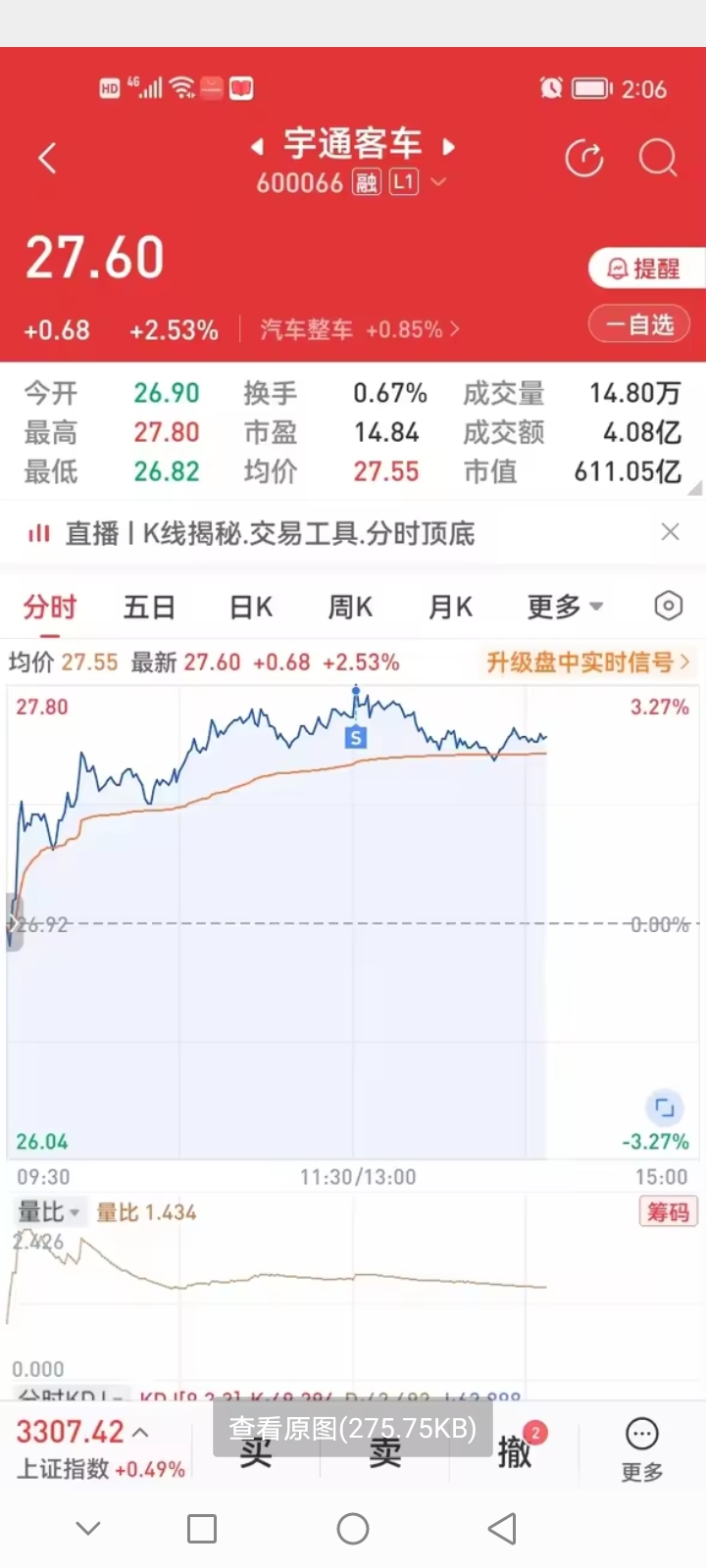The width and height of the screenshot is (706, 1568).
Task: Tap the system home button
Action: click(x=353, y=1529)
